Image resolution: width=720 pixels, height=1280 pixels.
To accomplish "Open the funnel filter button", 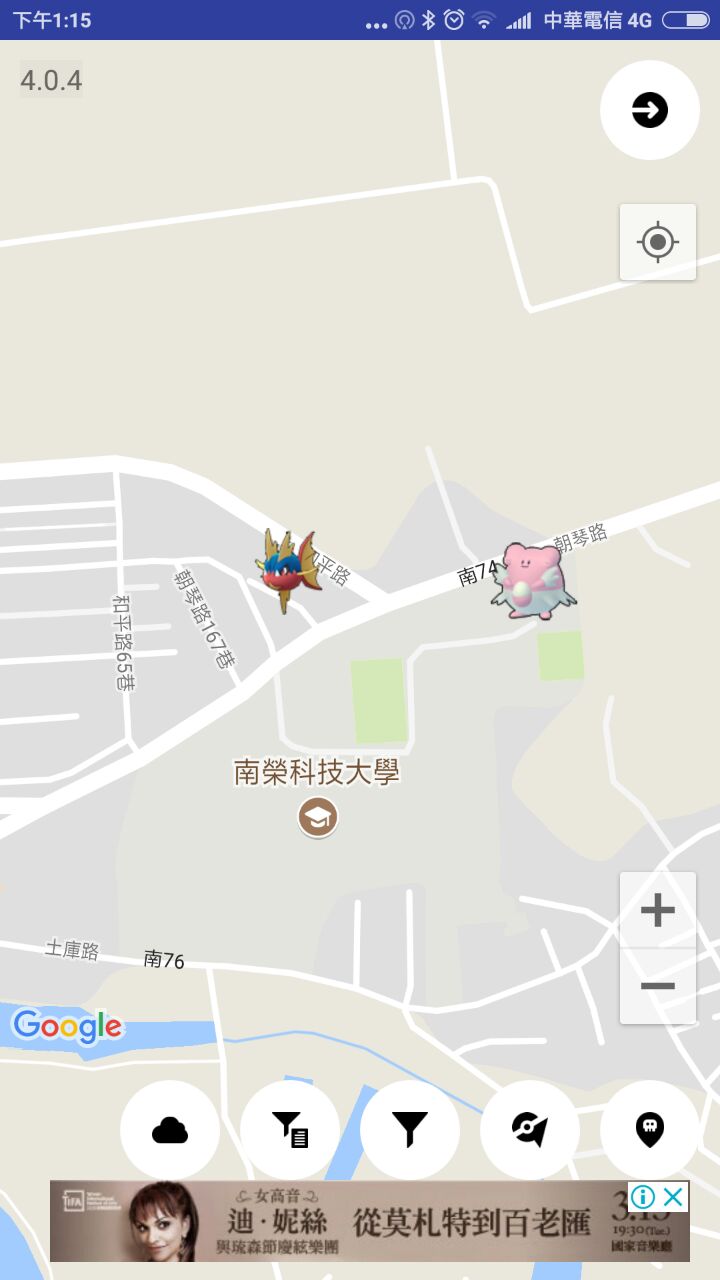I will (x=410, y=1130).
